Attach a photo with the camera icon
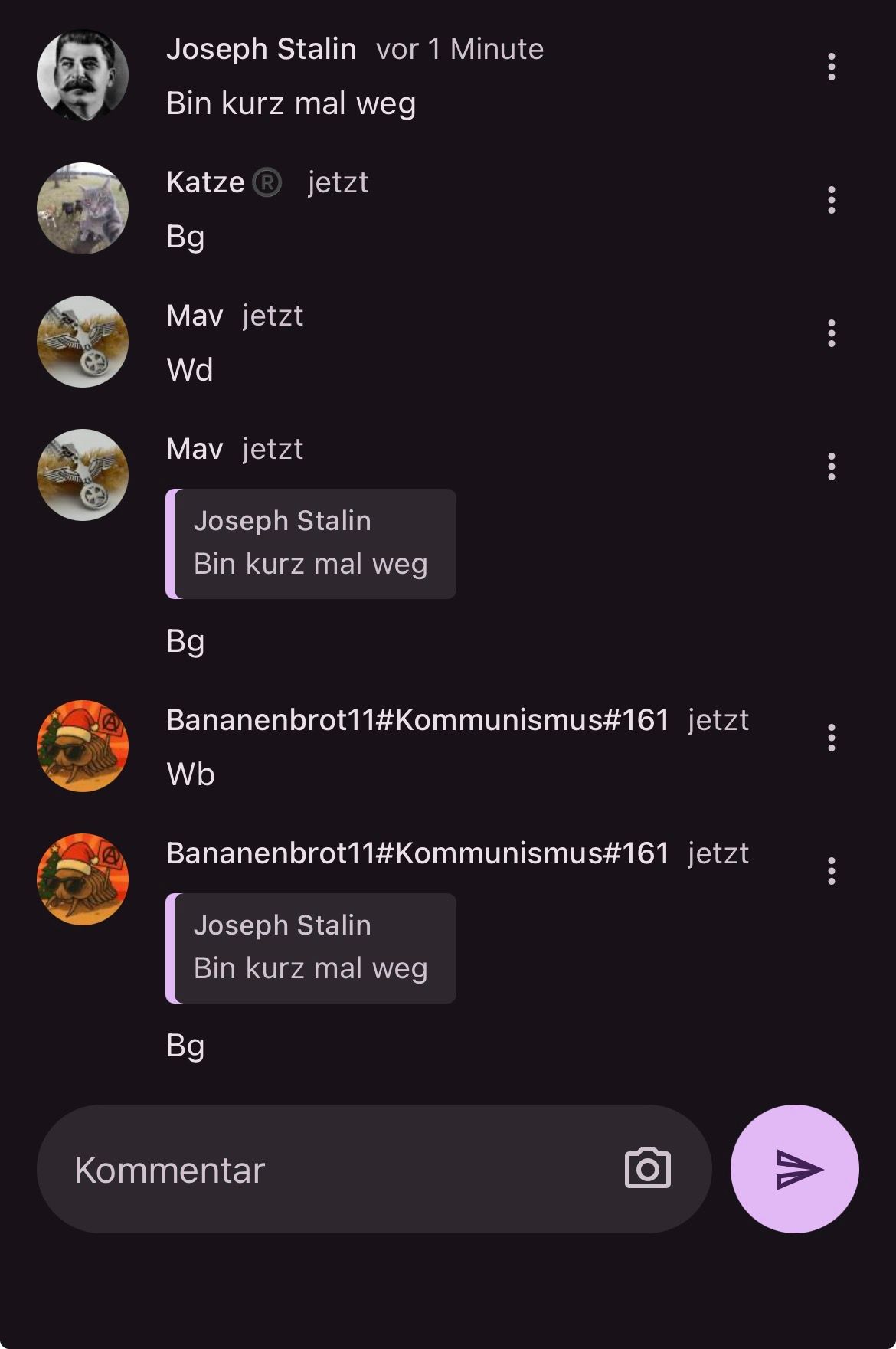This screenshot has width=896, height=1349. 648,1169
